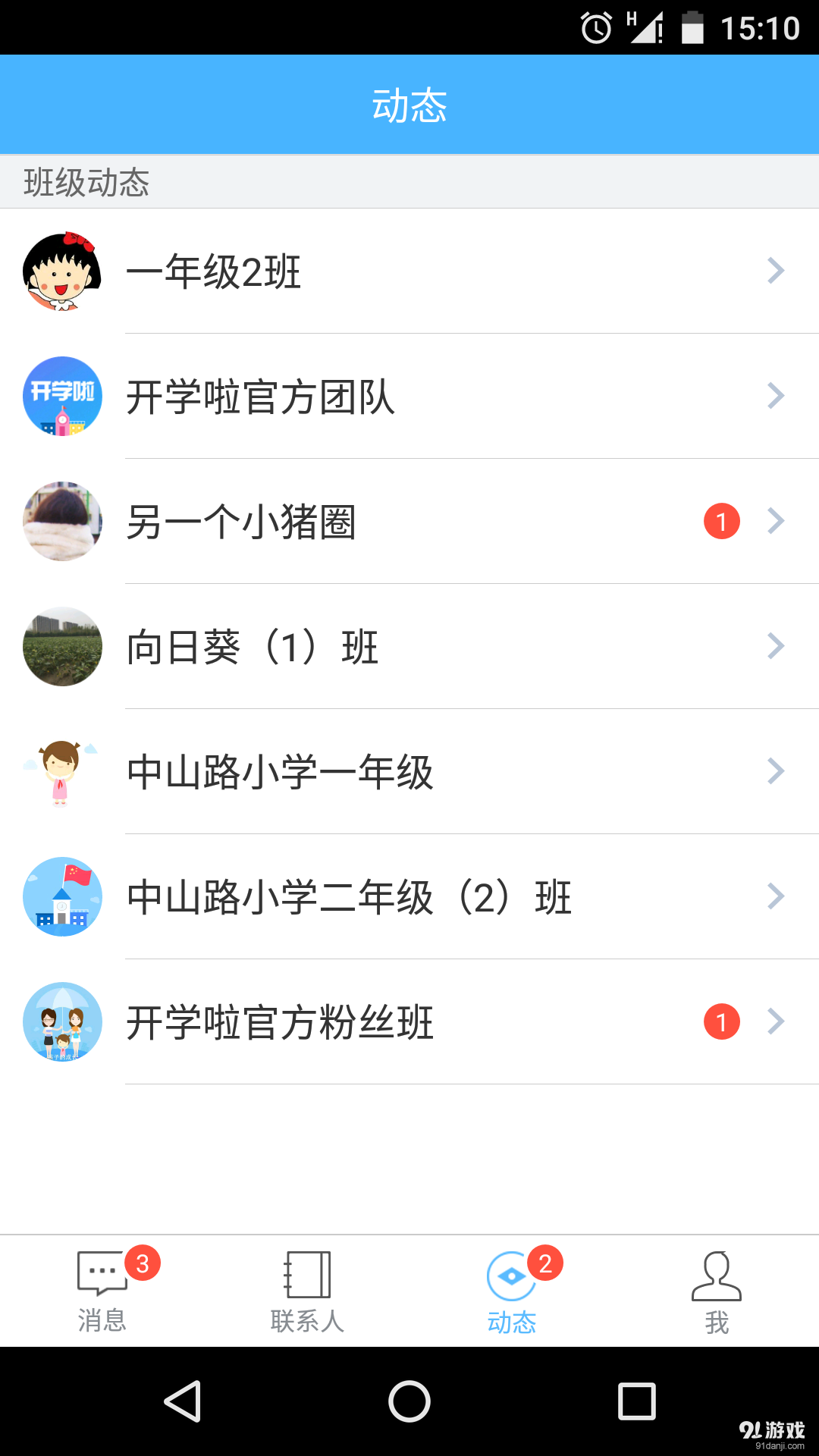Open 中山路小学一年级 using the right arrow
Viewport: 819px width, 1456px height.
click(775, 772)
